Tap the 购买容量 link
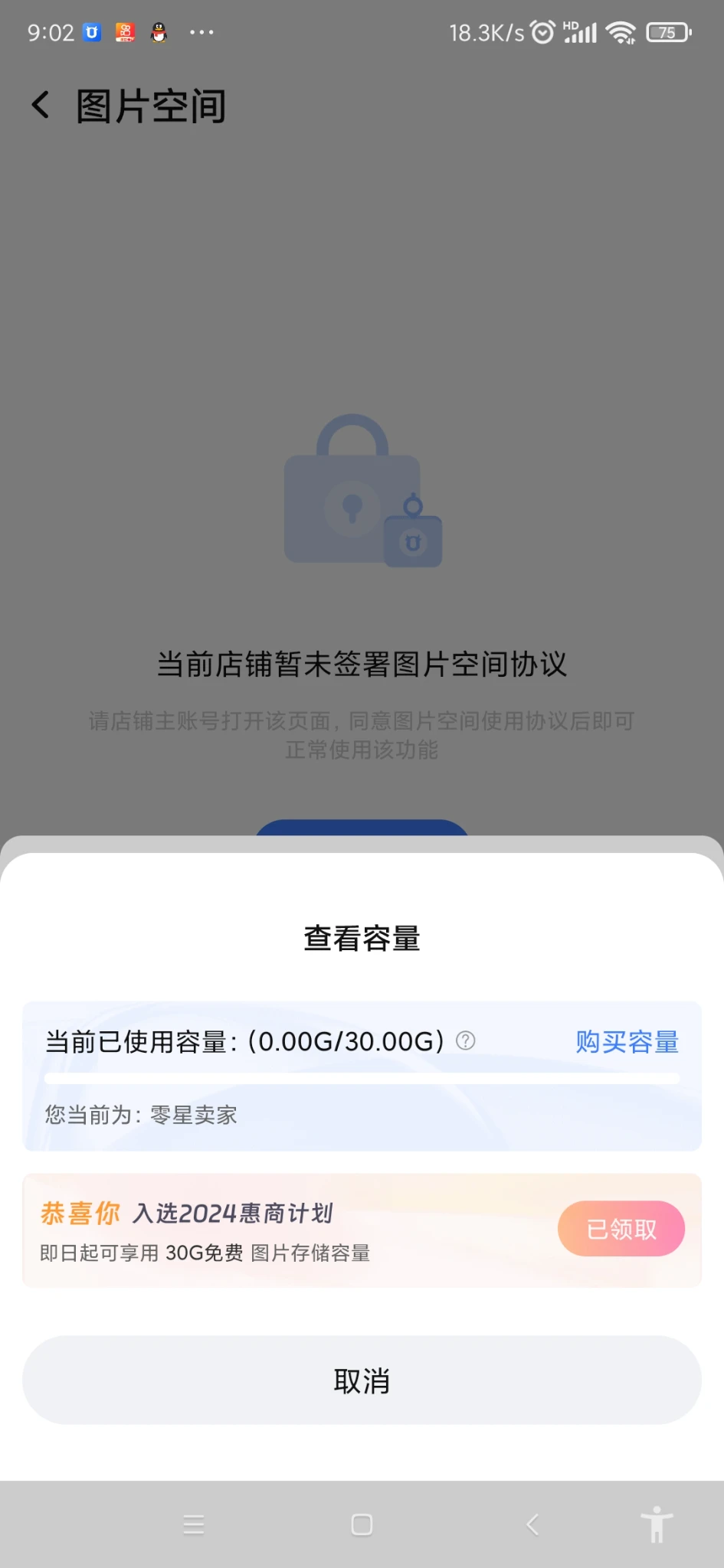 [627, 1042]
